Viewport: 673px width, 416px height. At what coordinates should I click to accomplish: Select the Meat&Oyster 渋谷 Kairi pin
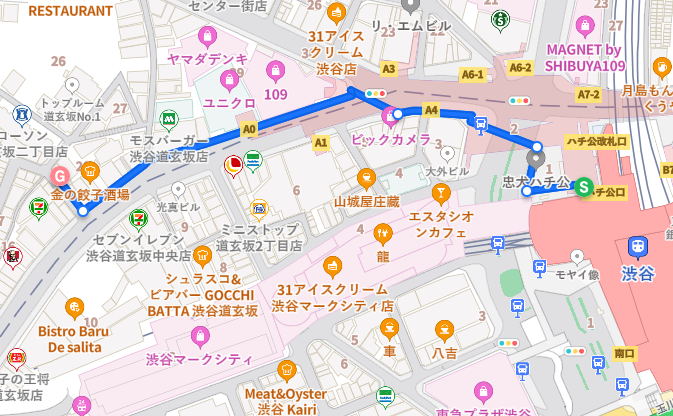pos(288,369)
